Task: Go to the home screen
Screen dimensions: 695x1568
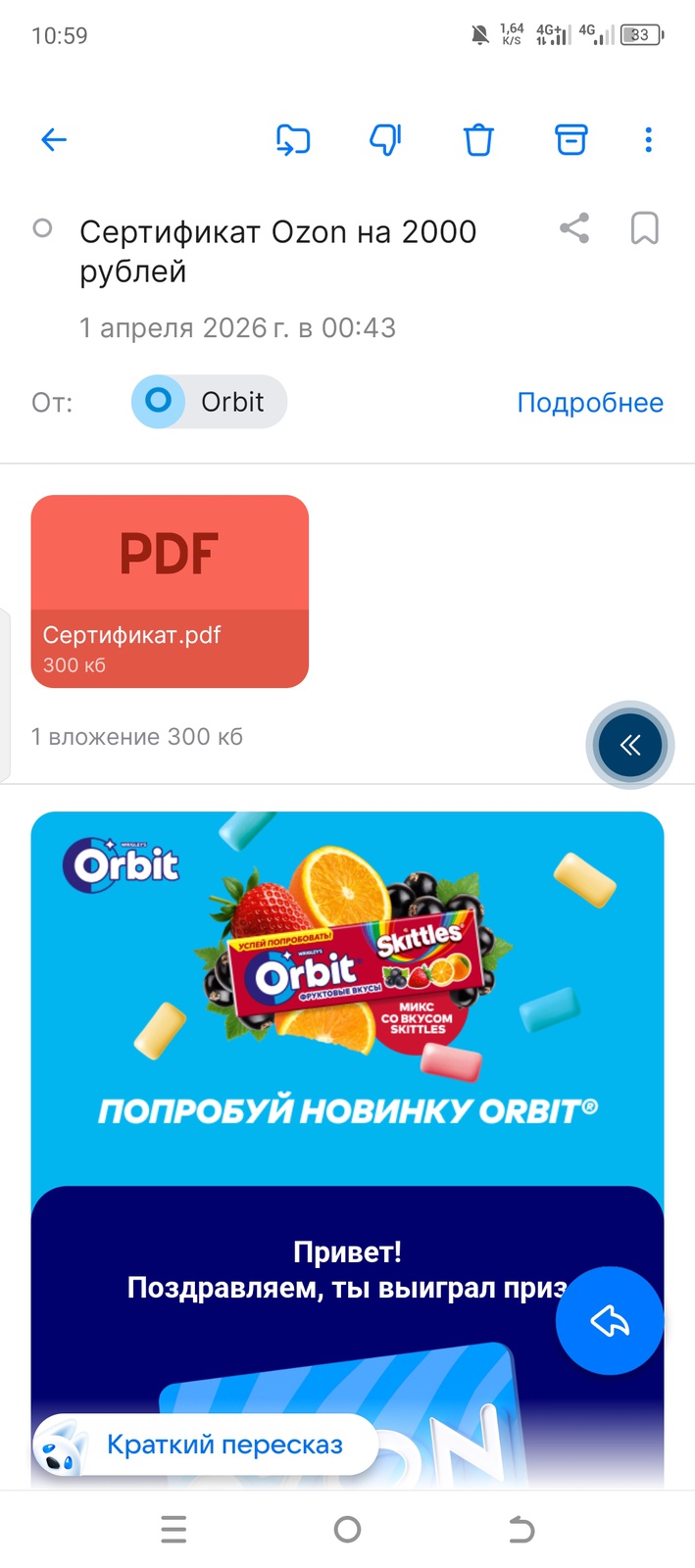Action: tap(347, 1529)
